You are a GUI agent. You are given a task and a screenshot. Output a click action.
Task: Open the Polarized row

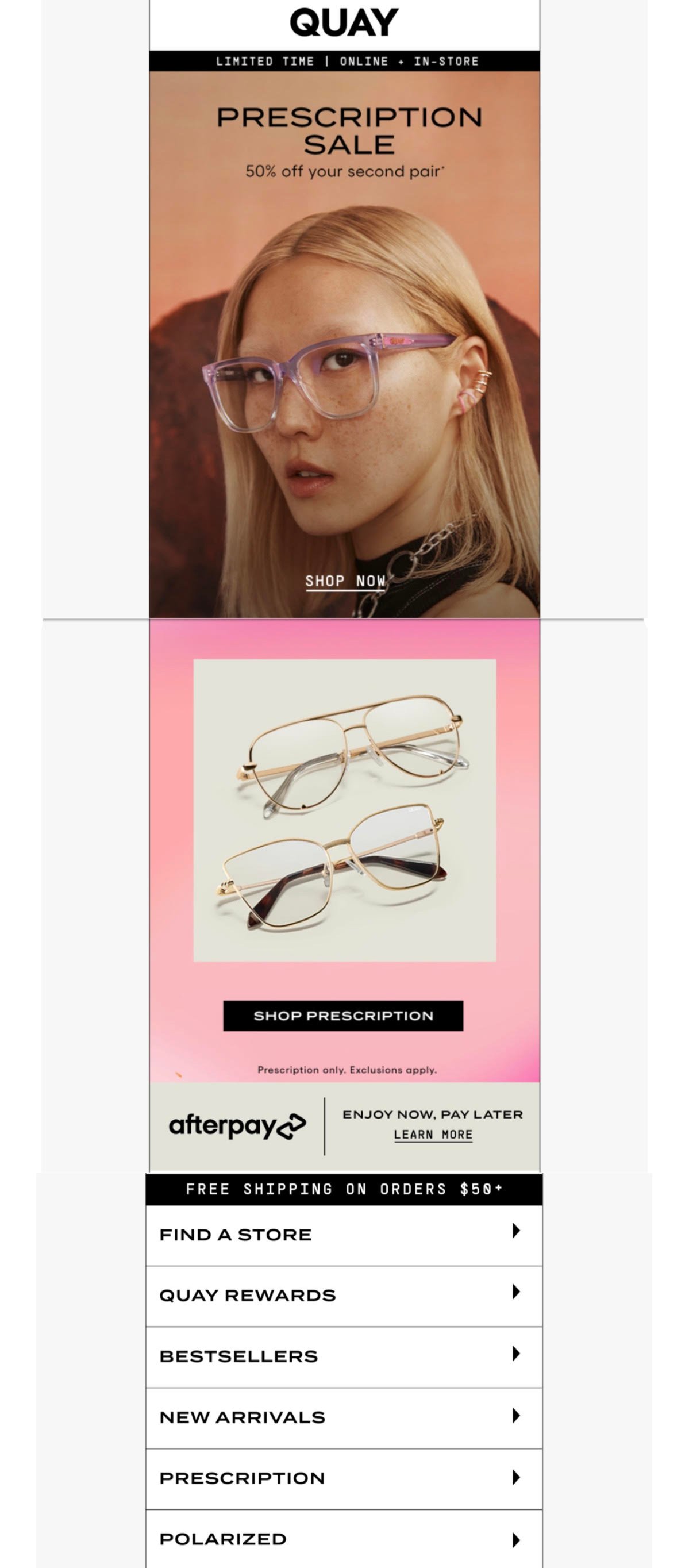(344, 1539)
